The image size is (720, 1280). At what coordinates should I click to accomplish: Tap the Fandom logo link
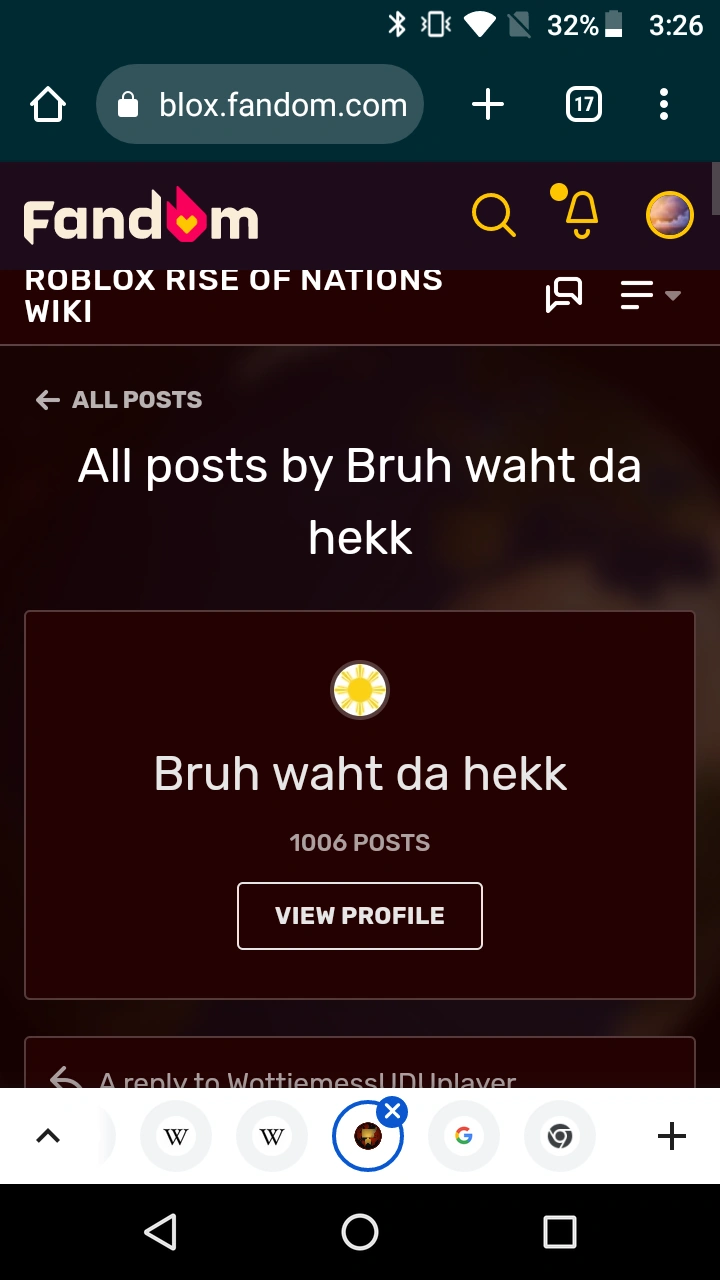pyautogui.click(x=141, y=216)
